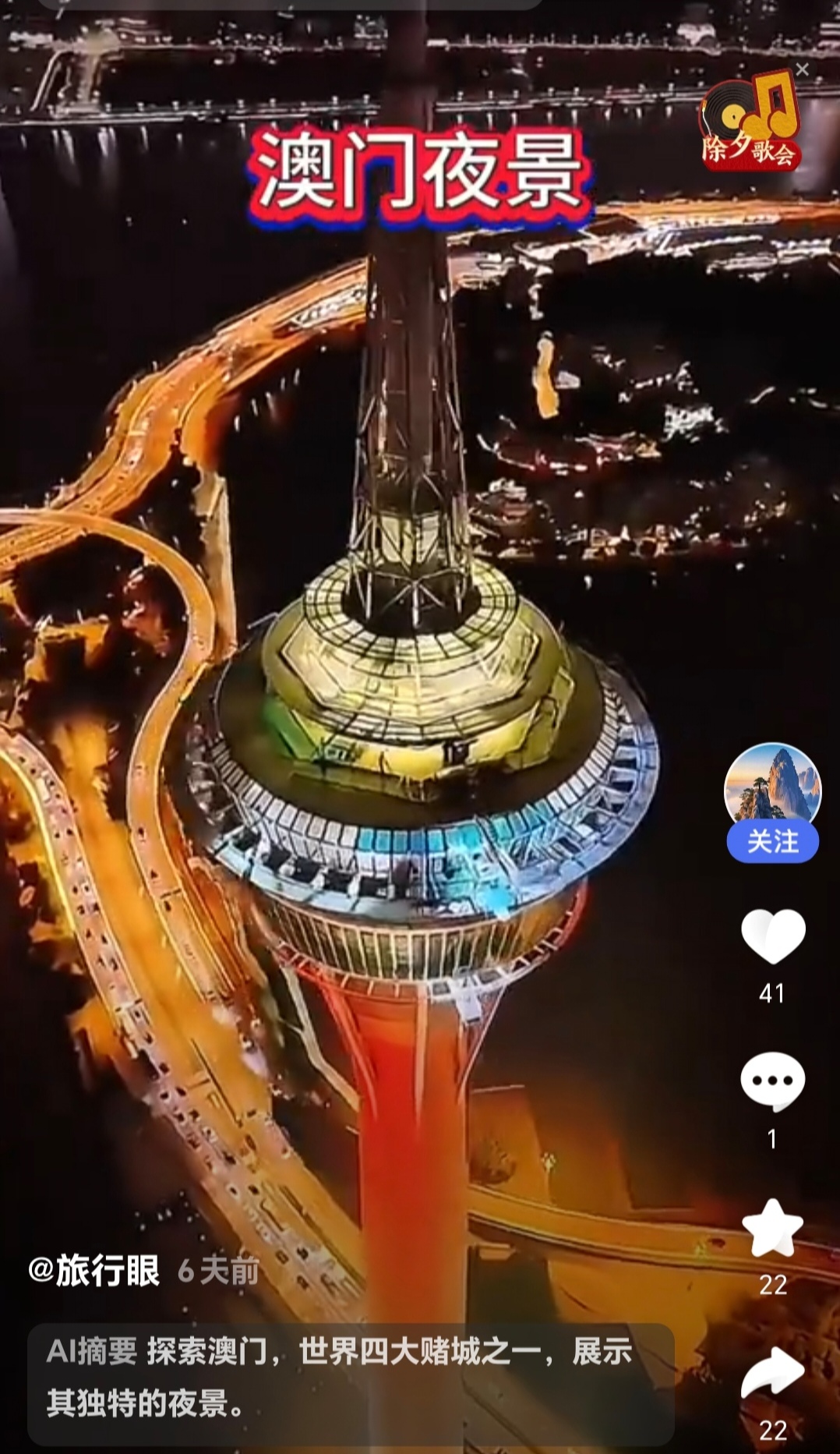The width and height of the screenshot is (840, 1454).
Task: Share the video via the arrow icon
Action: pos(772,1374)
